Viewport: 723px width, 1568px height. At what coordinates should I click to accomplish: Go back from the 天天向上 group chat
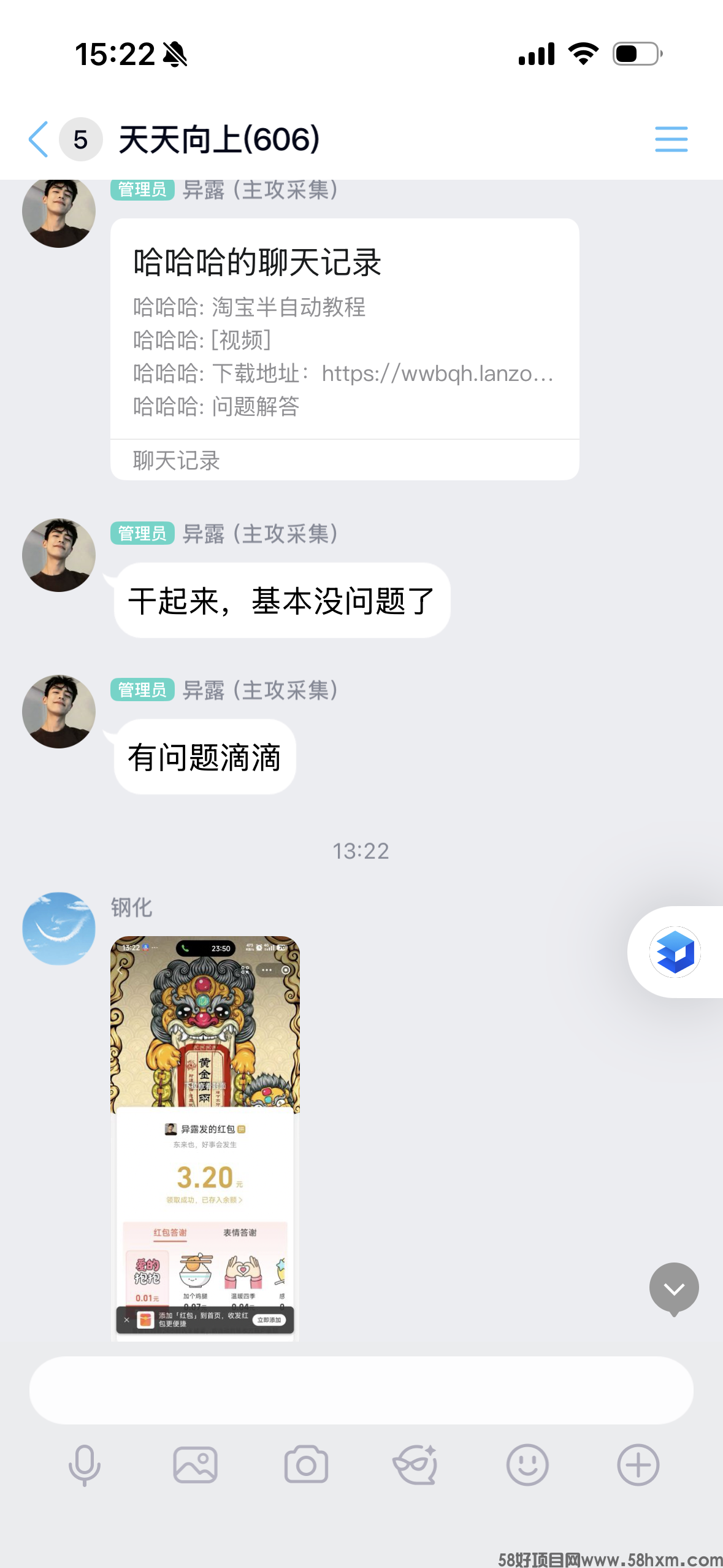[x=39, y=139]
